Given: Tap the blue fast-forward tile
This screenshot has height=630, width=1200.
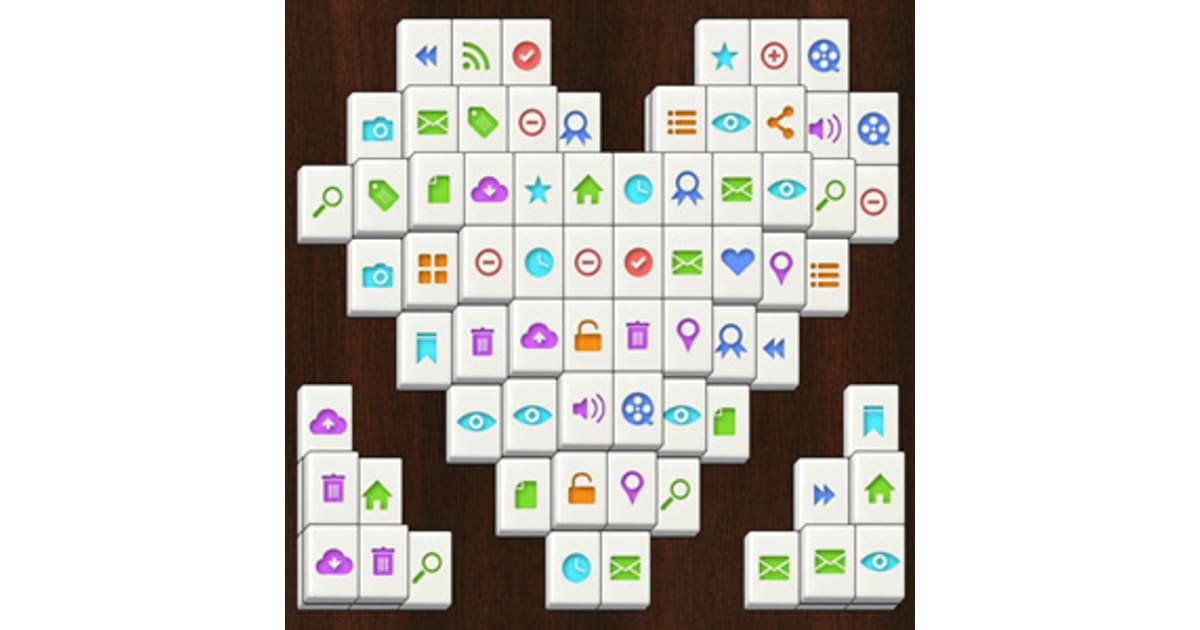Looking at the screenshot, I should click(823, 494).
